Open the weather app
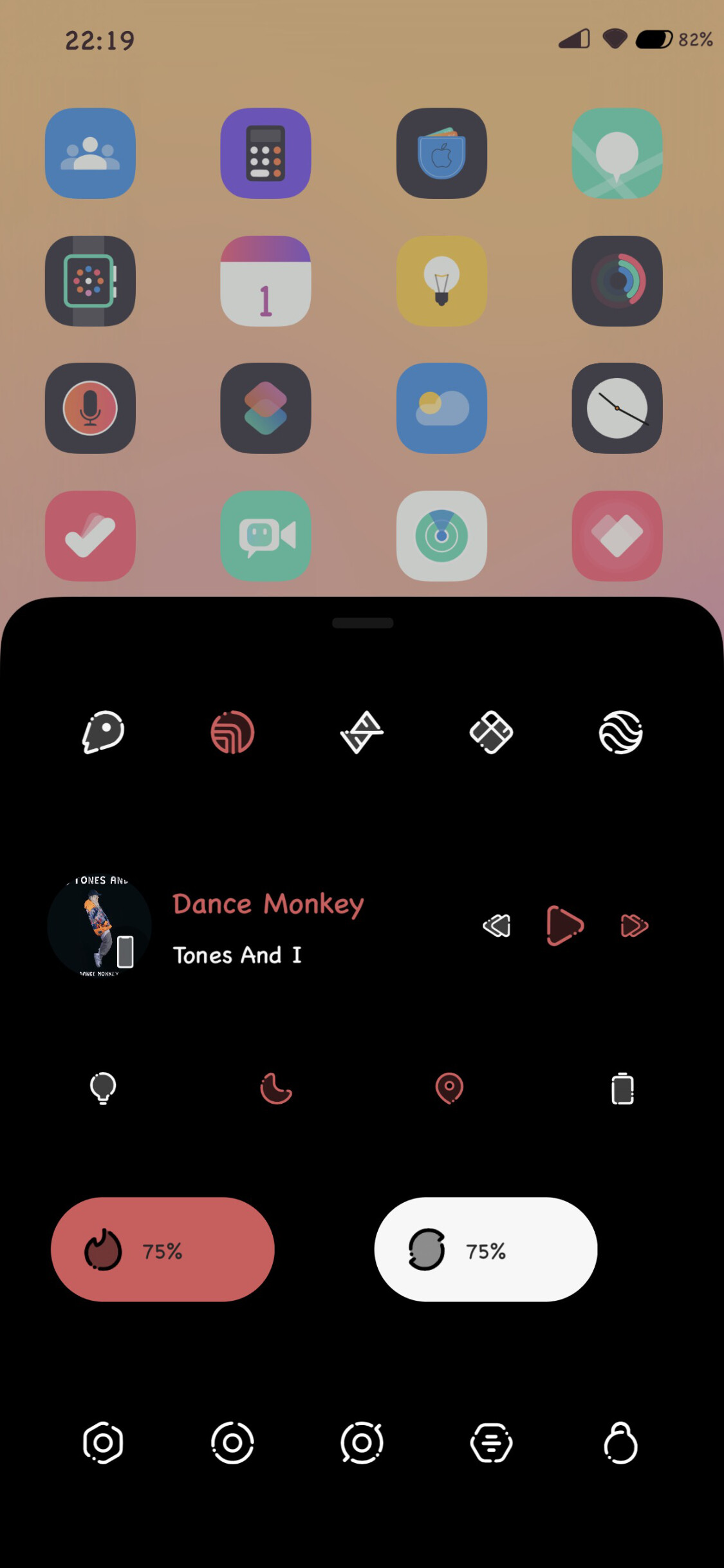The width and height of the screenshot is (724, 1568). (441, 408)
